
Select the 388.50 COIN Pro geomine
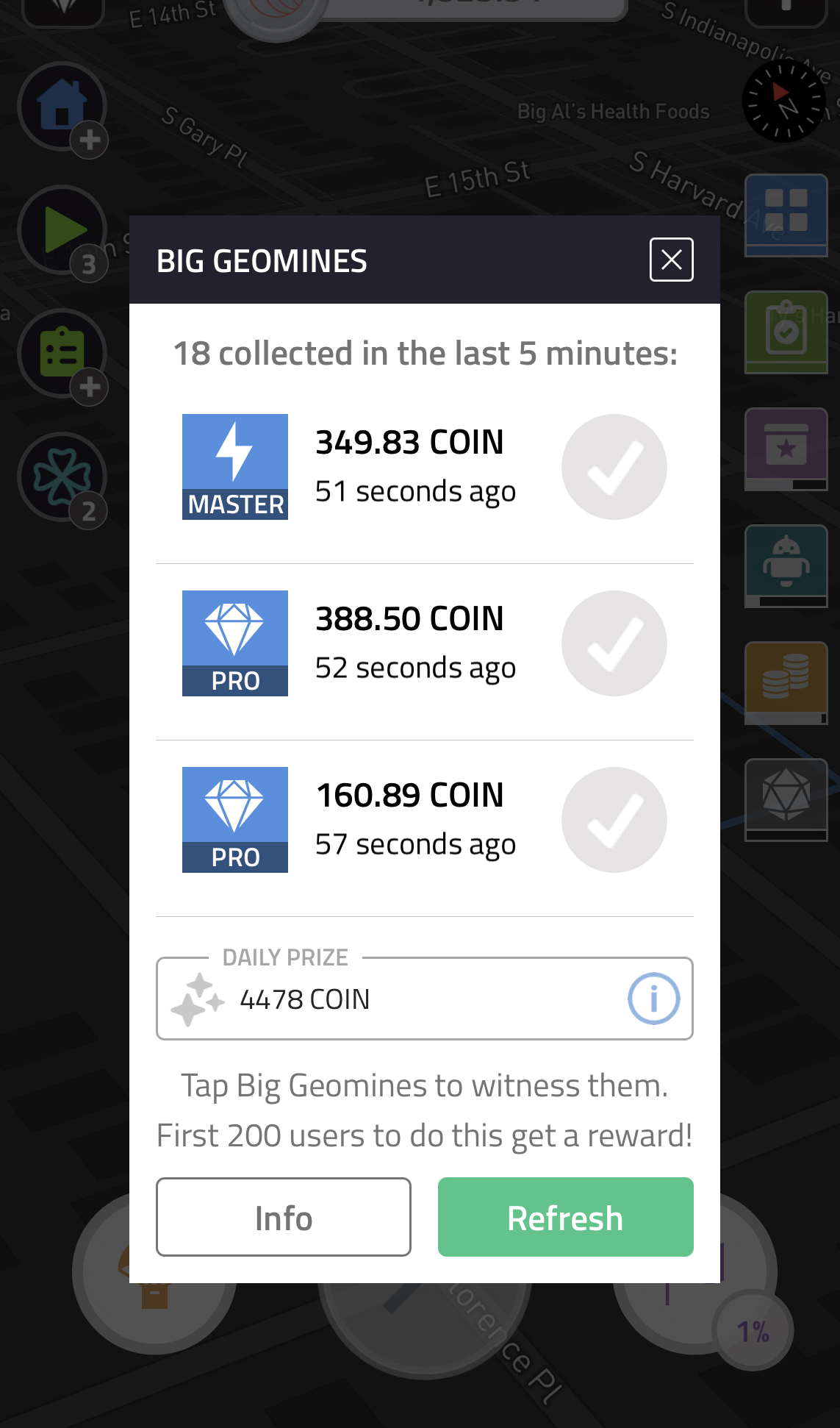click(425, 643)
